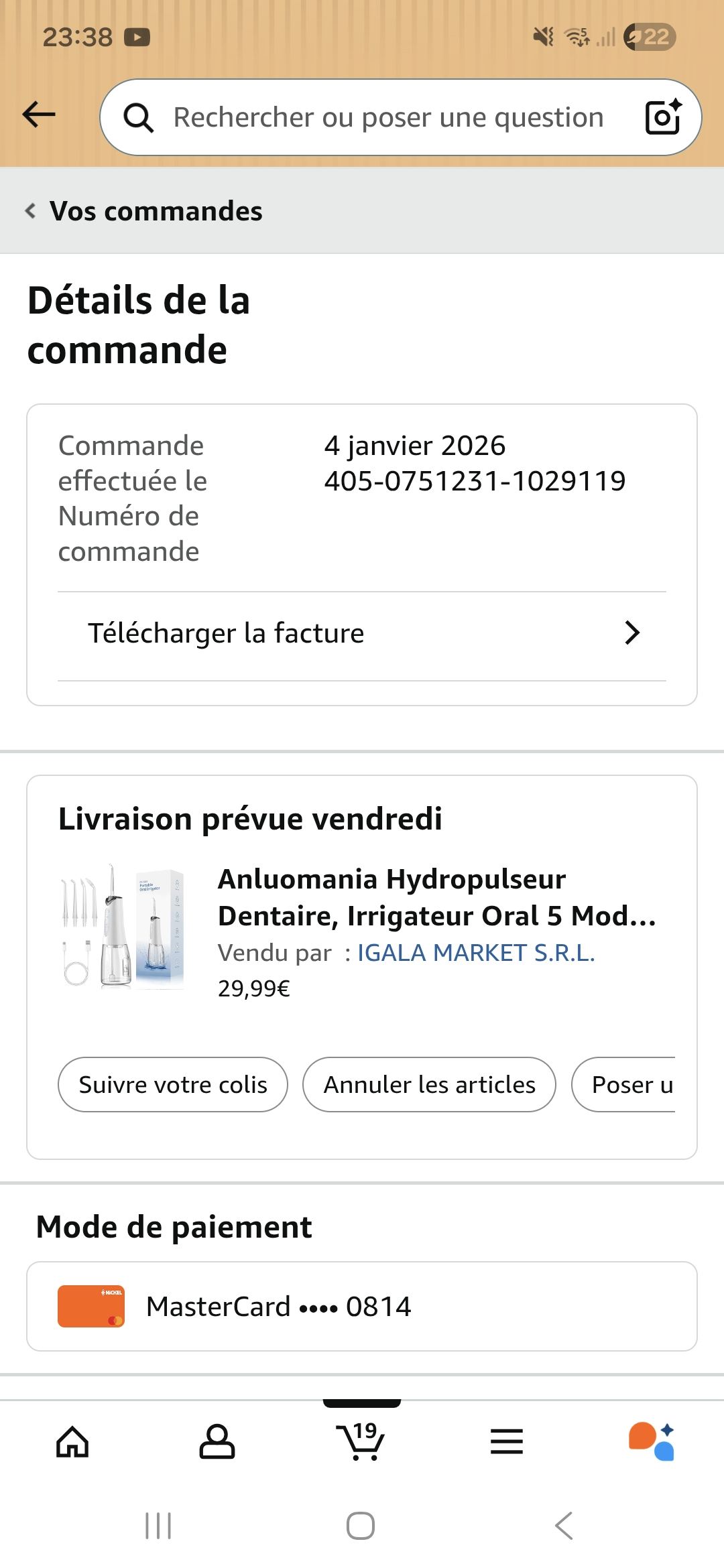Show recent apps from the navigation bar

(x=158, y=1526)
